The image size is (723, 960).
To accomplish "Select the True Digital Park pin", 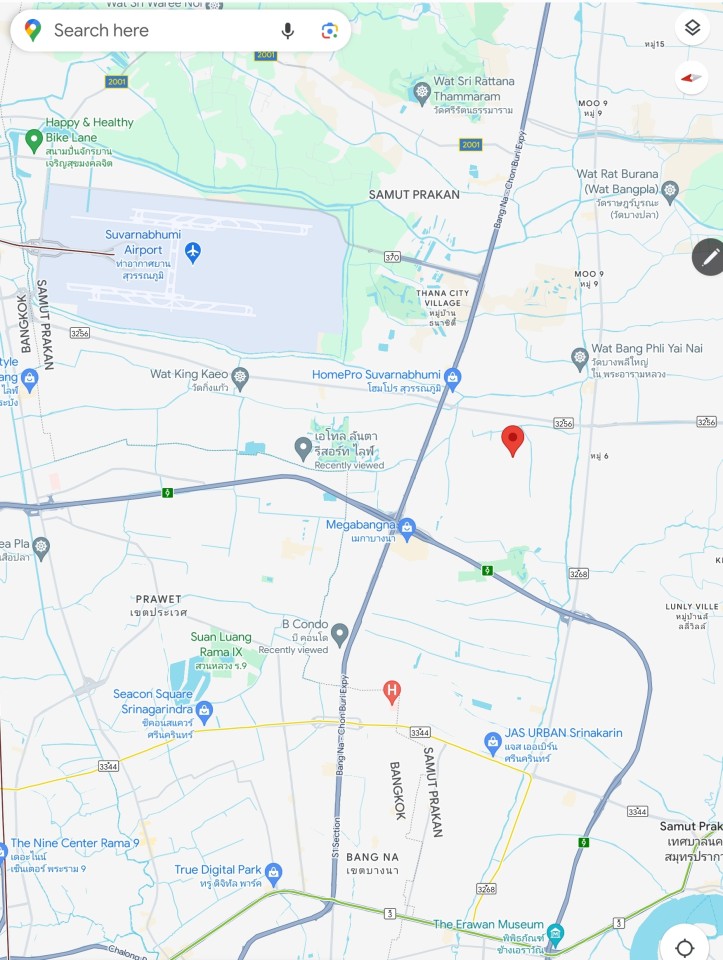I will coord(273,872).
